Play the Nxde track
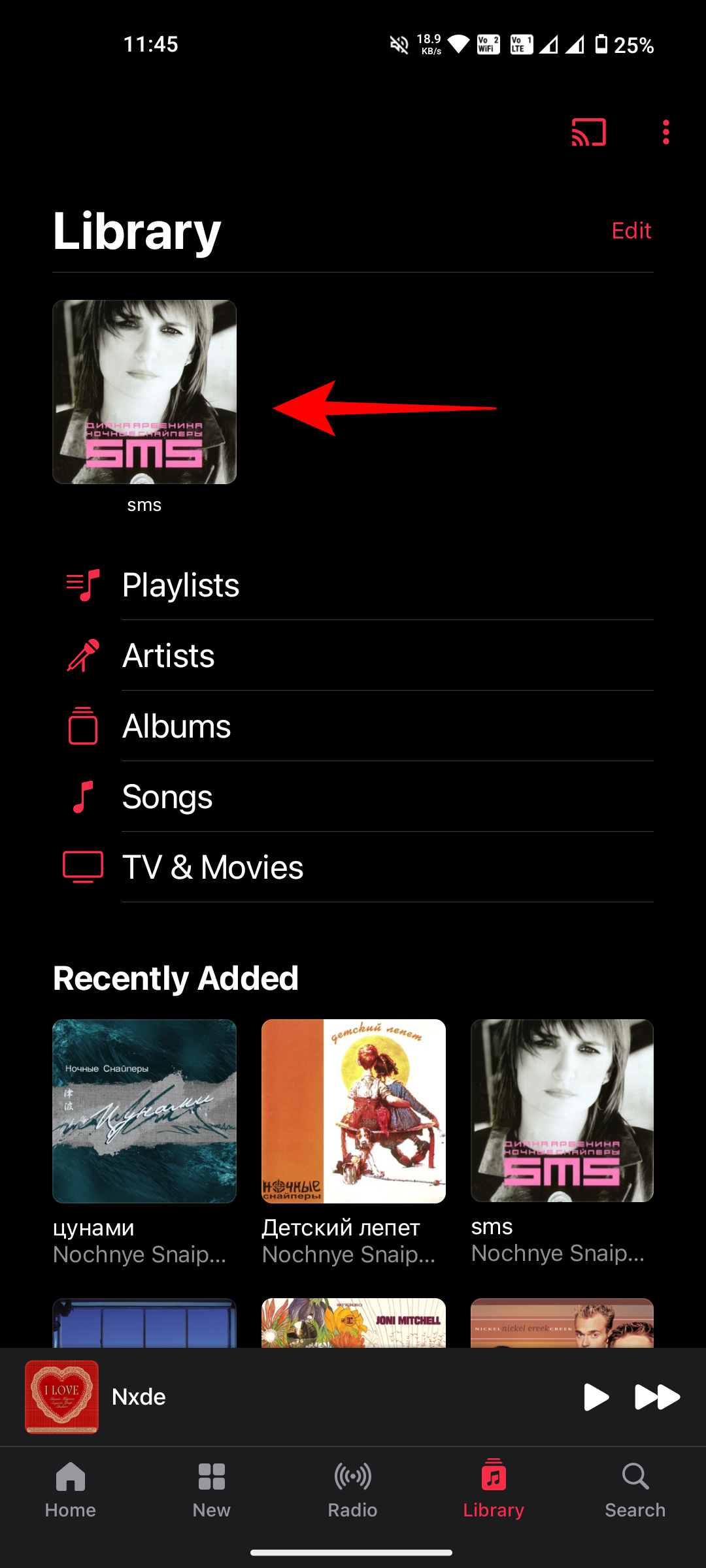The height and width of the screenshot is (1568, 706). click(x=595, y=1397)
